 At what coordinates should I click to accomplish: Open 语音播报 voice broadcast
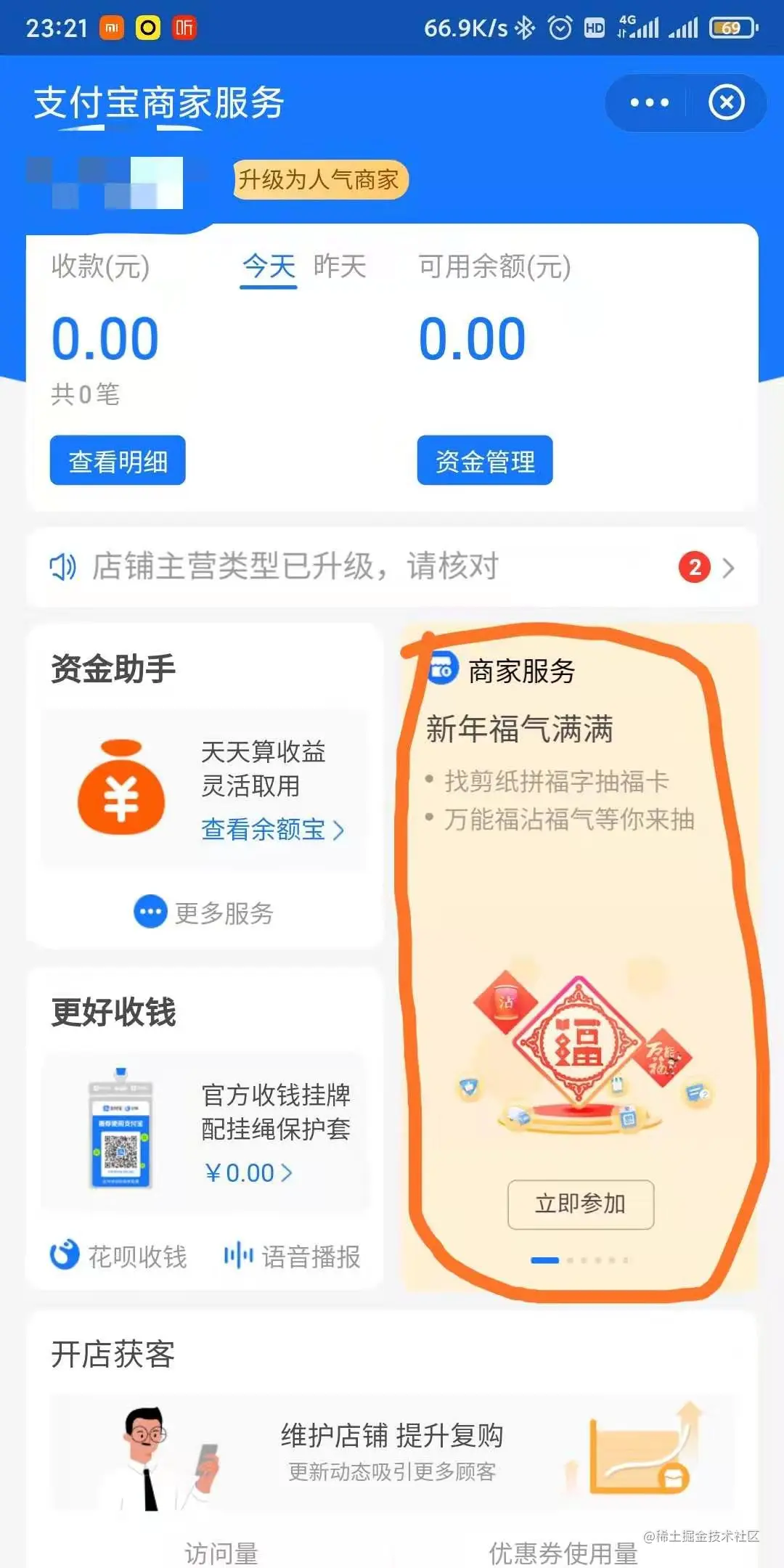(x=292, y=1256)
